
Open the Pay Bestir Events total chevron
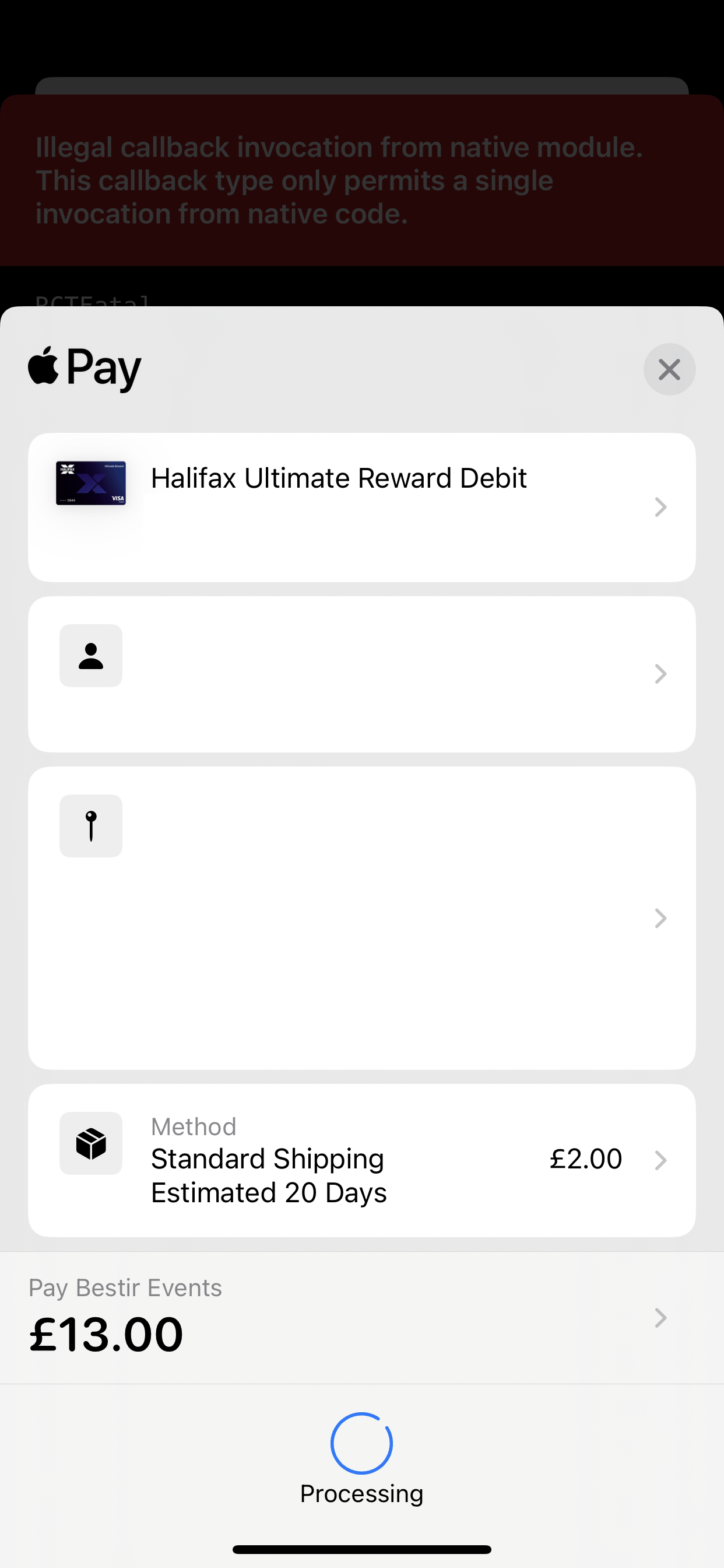pyautogui.click(x=660, y=1318)
